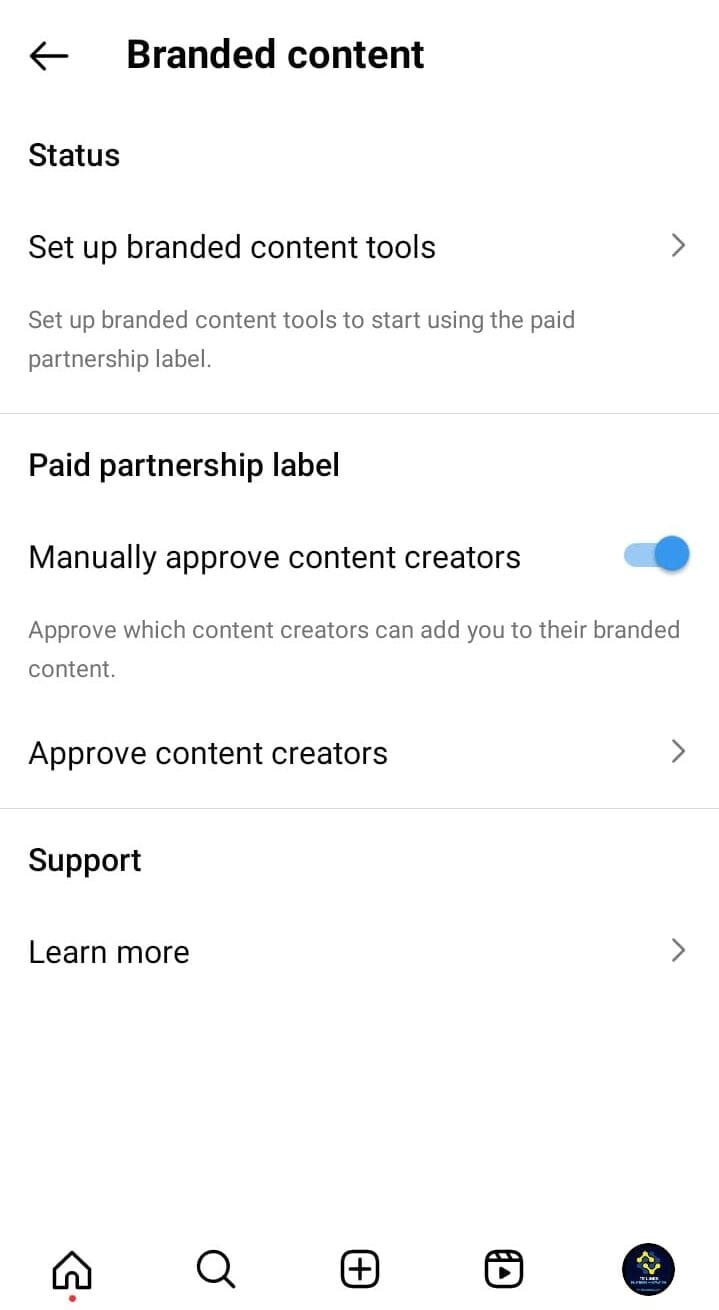Screen dimensions: 719x1310
Task: Open the Learn more support row
Action: tap(358, 952)
